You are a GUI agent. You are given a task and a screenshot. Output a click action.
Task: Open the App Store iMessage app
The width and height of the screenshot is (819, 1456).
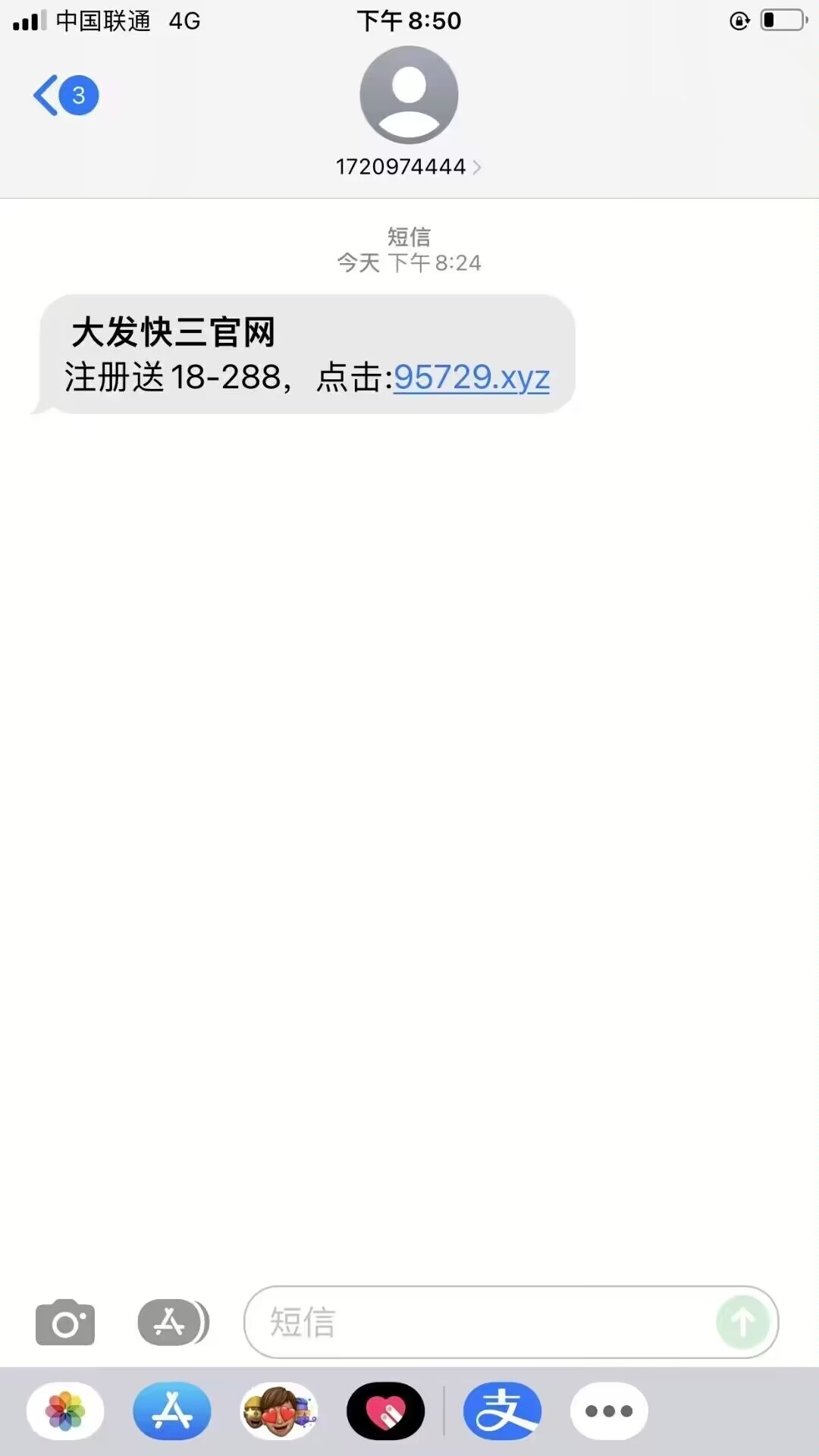coord(172,1411)
